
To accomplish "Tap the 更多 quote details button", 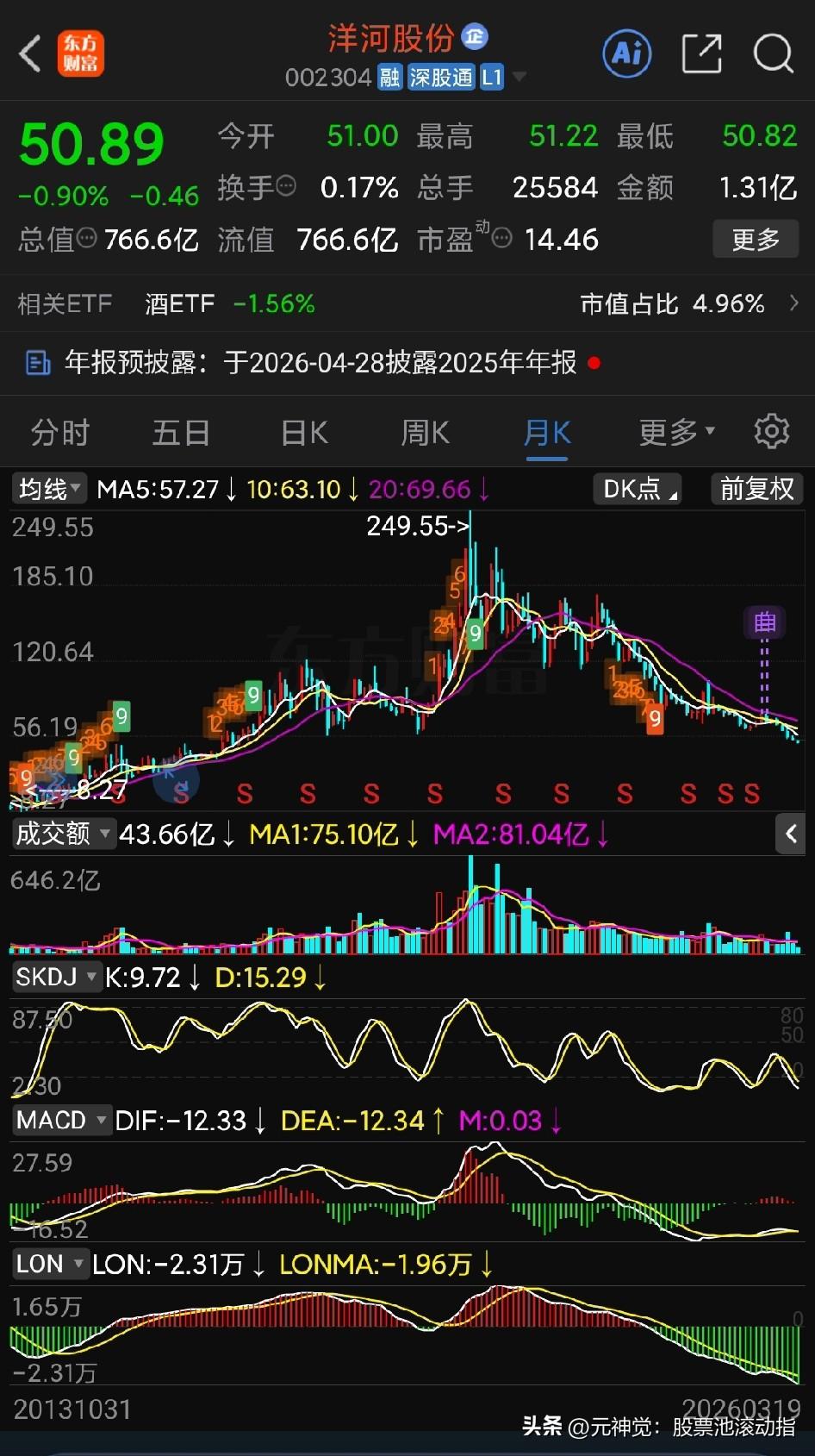I will pos(756,239).
